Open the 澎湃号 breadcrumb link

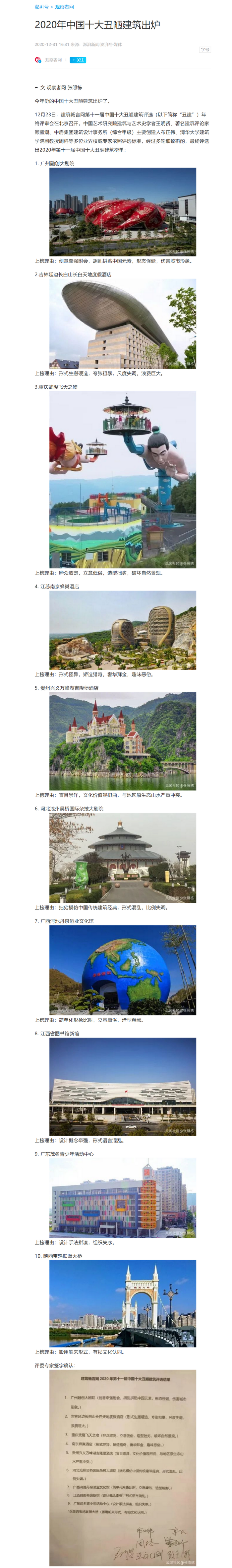pyautogui.click(x=41, y=7)
